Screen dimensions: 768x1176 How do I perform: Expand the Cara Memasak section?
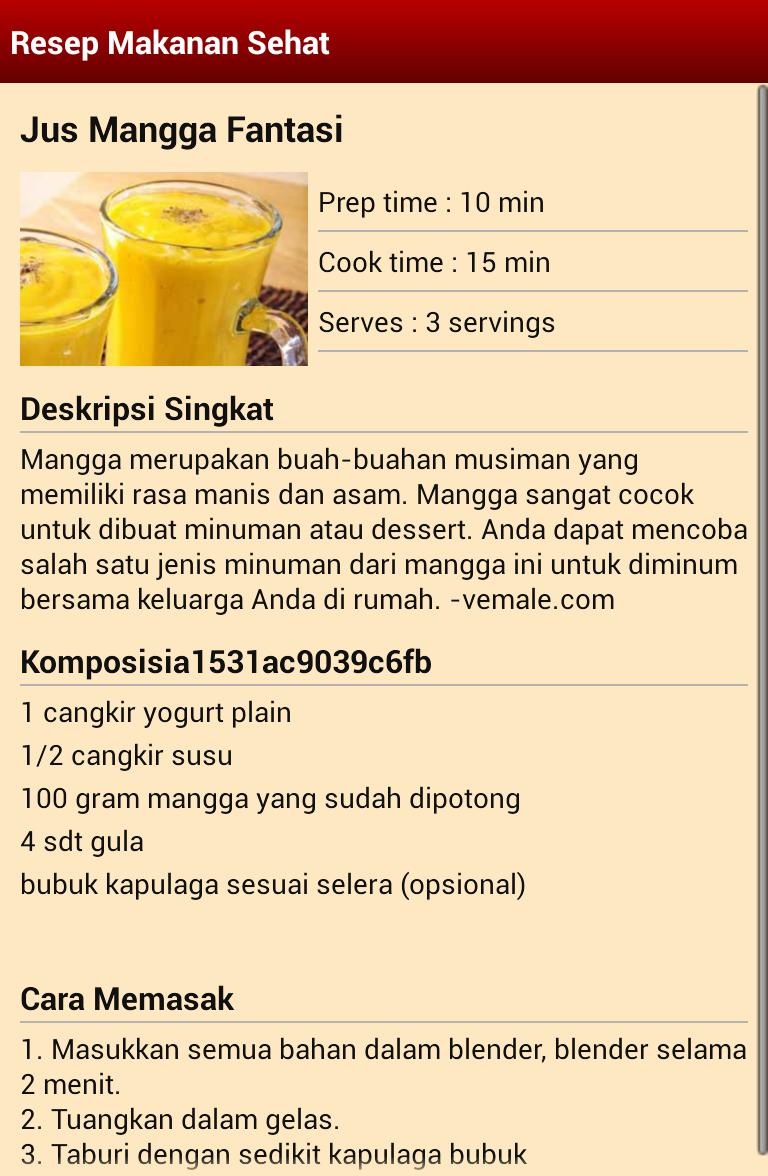click(x=126, y=998)
